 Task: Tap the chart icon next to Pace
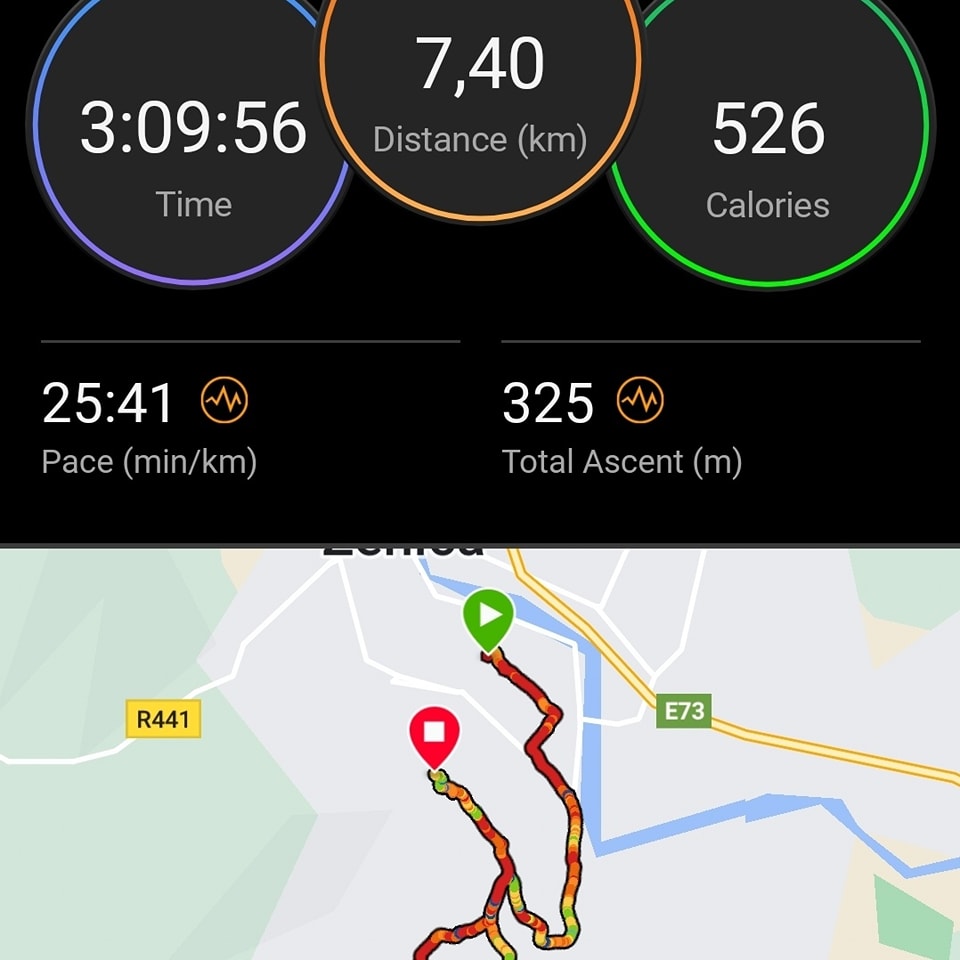coord(224,402)
